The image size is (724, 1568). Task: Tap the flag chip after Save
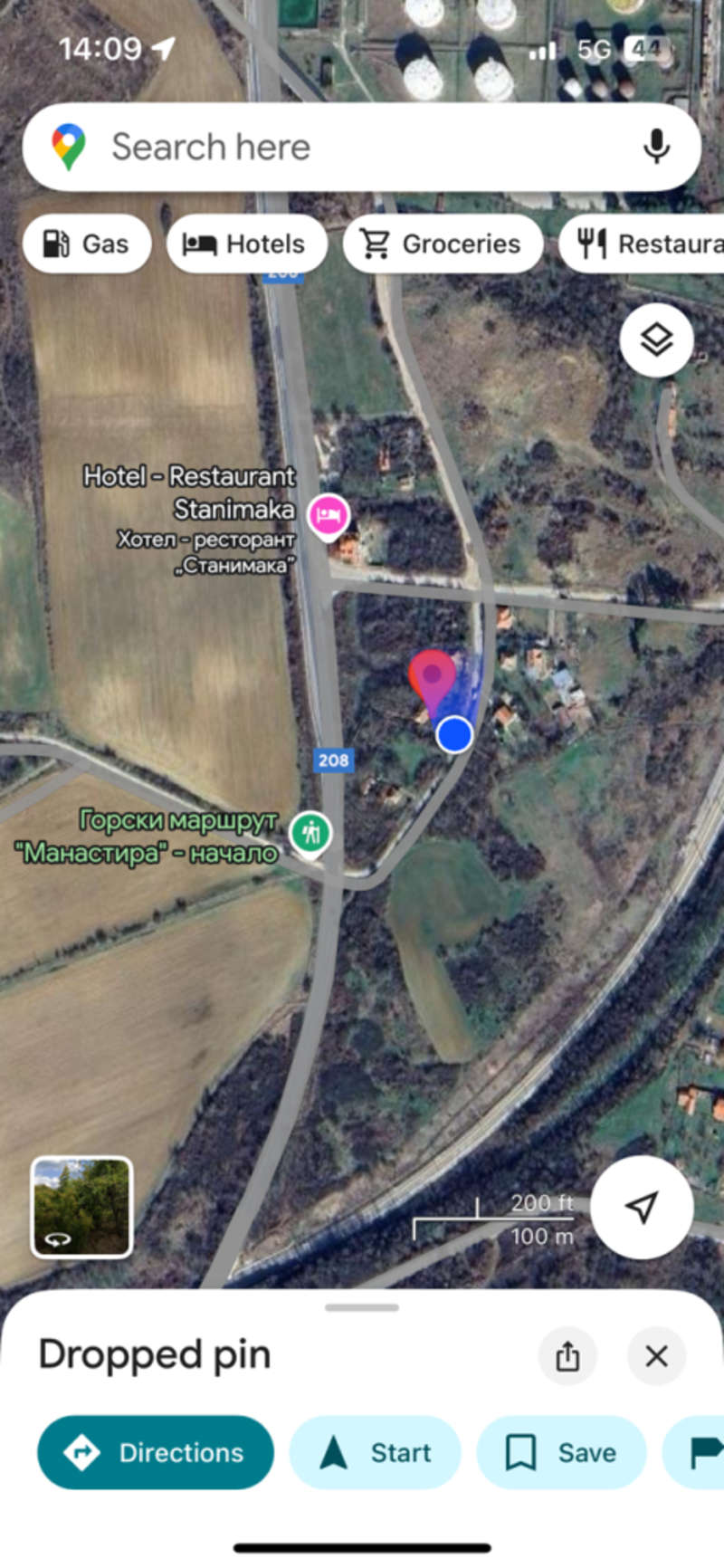694,1452
